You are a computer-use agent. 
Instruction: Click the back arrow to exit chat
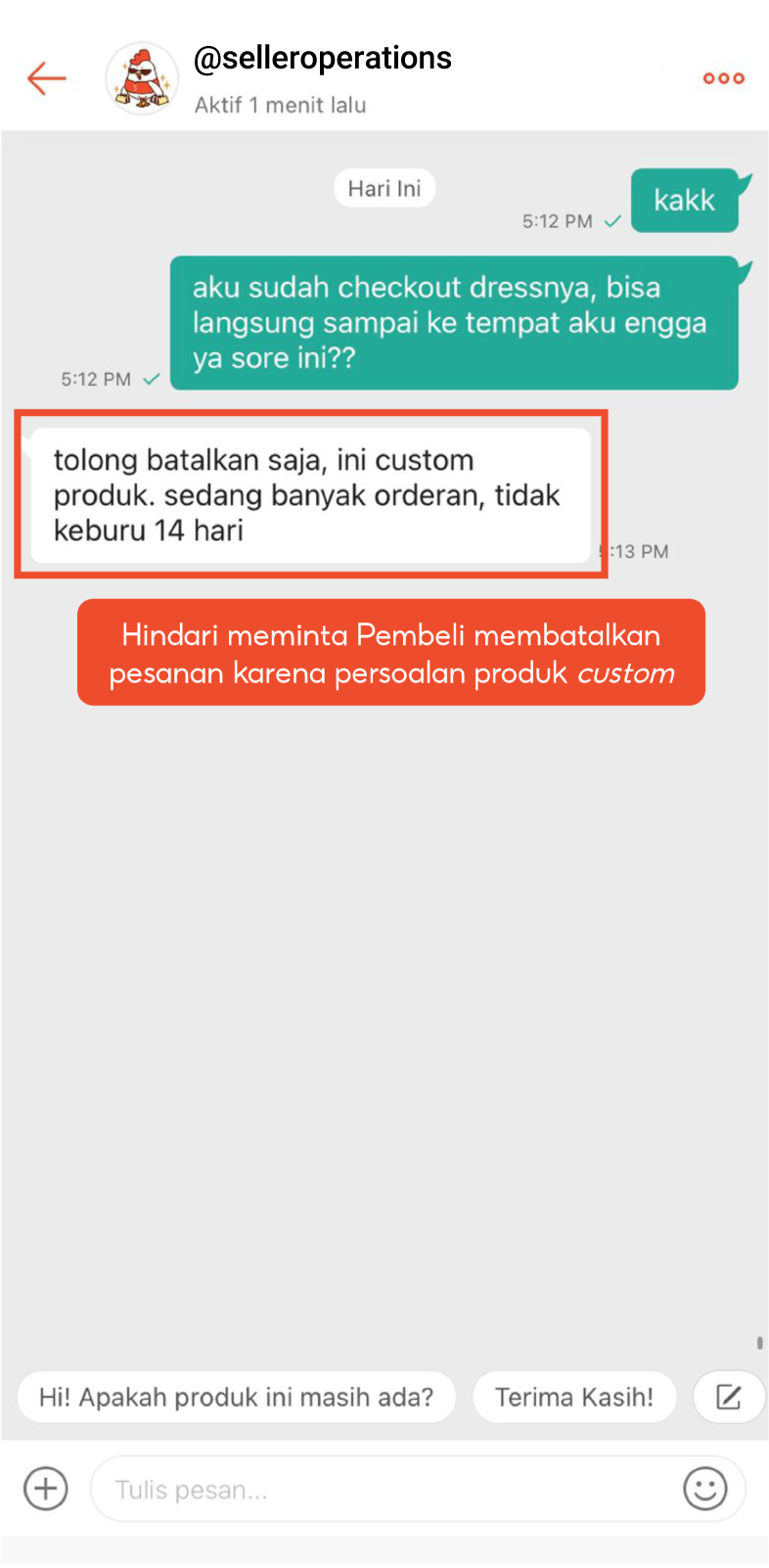(x=46, y=78)
